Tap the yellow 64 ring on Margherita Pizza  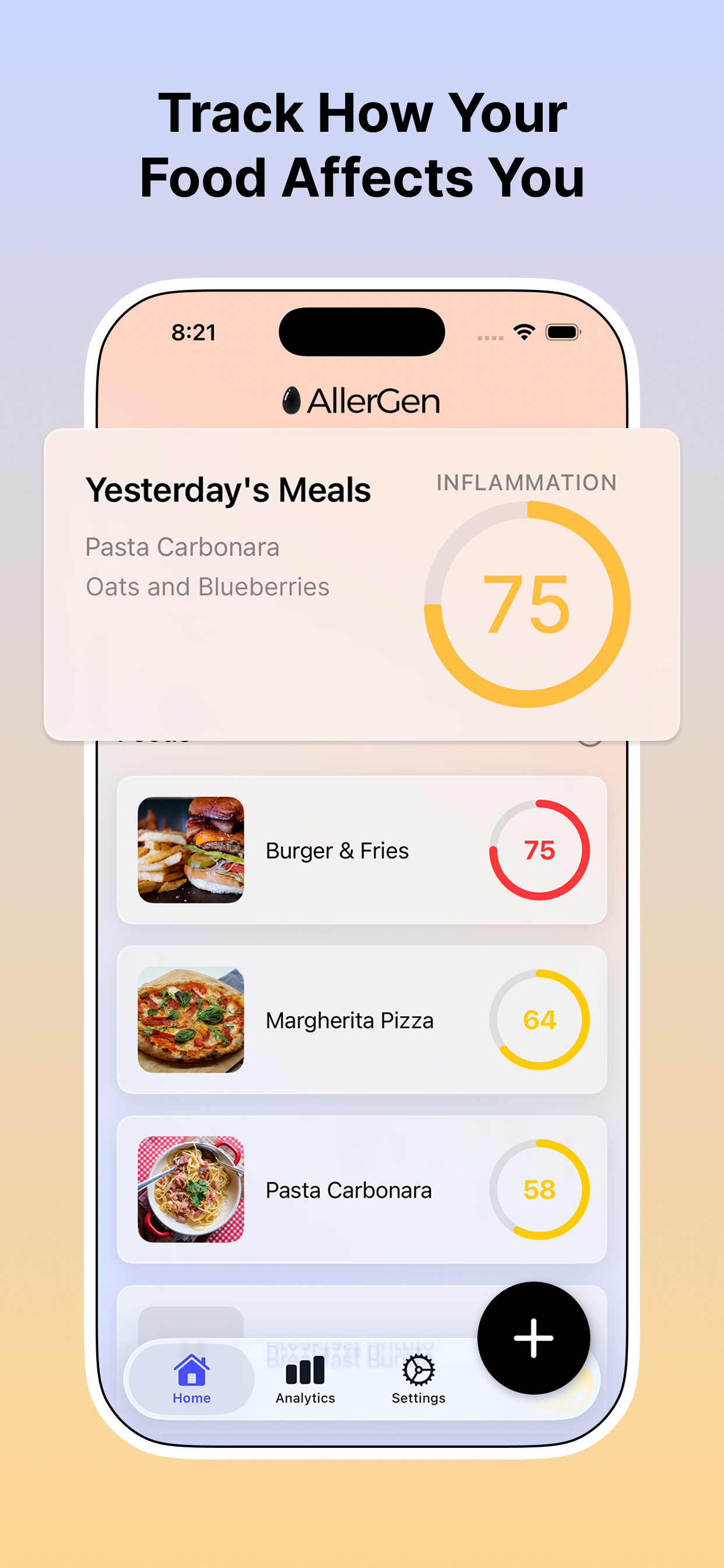point(539,1020)
